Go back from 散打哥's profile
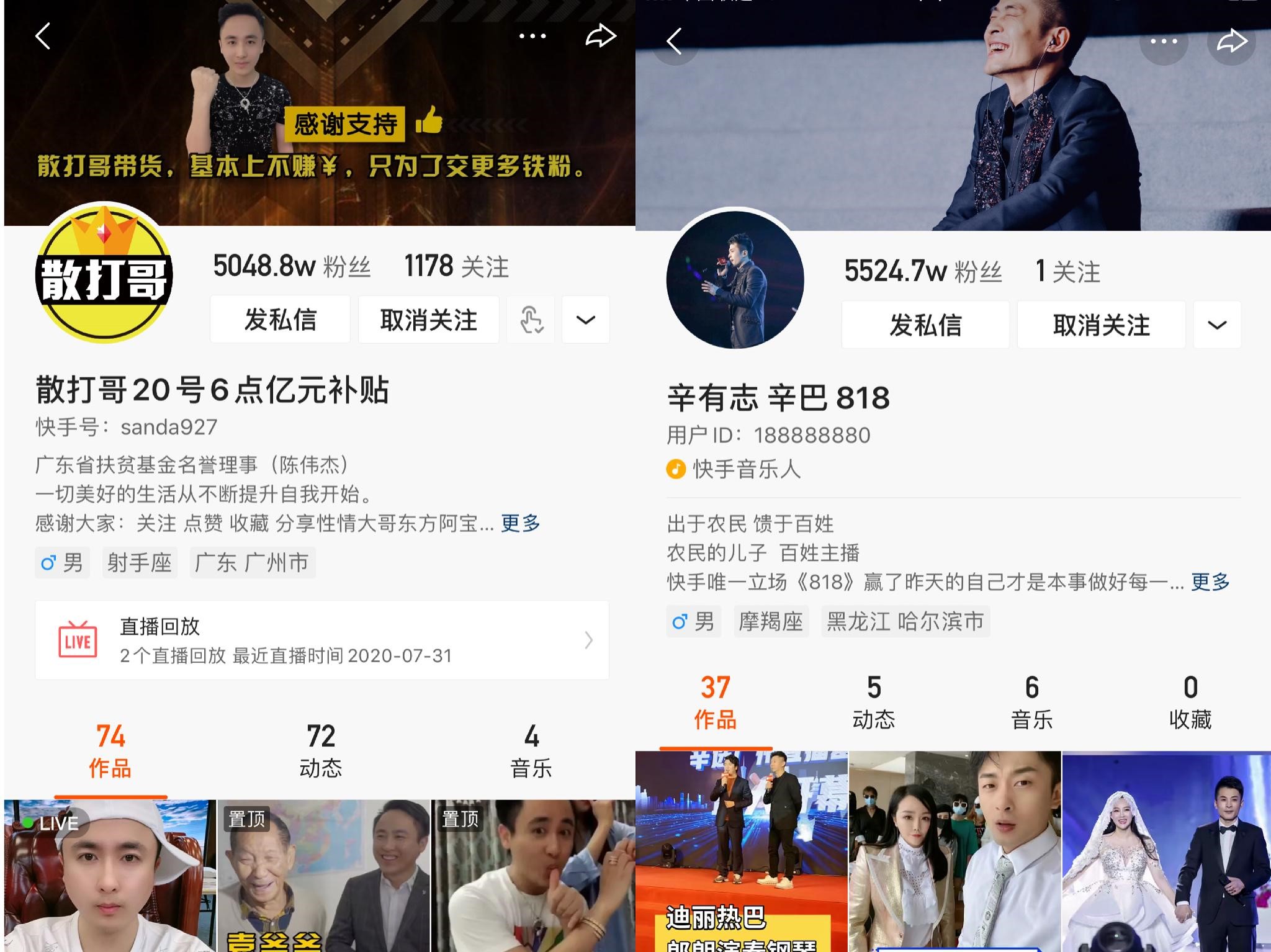The image size is (1271, 952). click(x=43, y=36)
